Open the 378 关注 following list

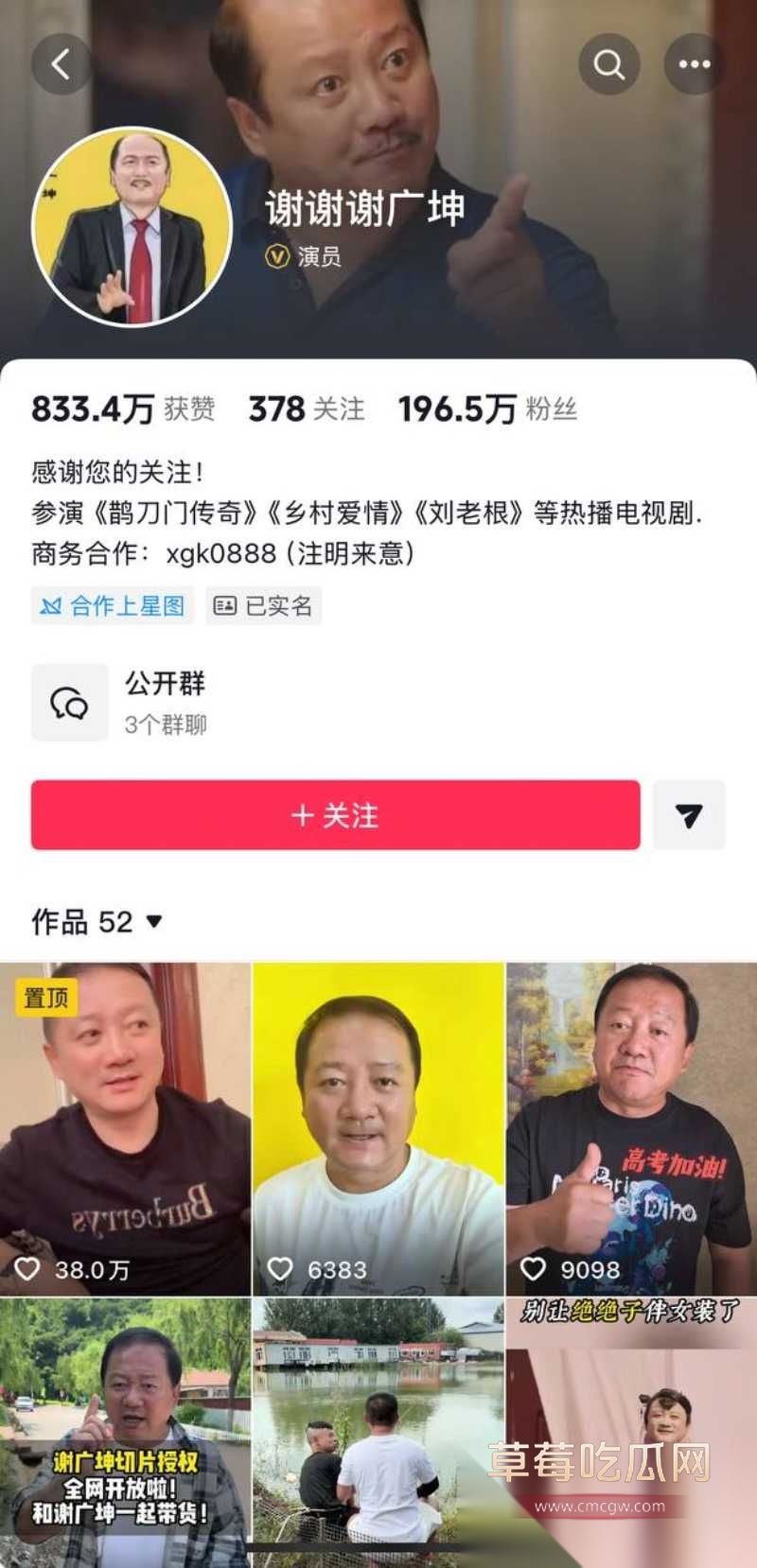pyautogui.click(x=303, y=409)
